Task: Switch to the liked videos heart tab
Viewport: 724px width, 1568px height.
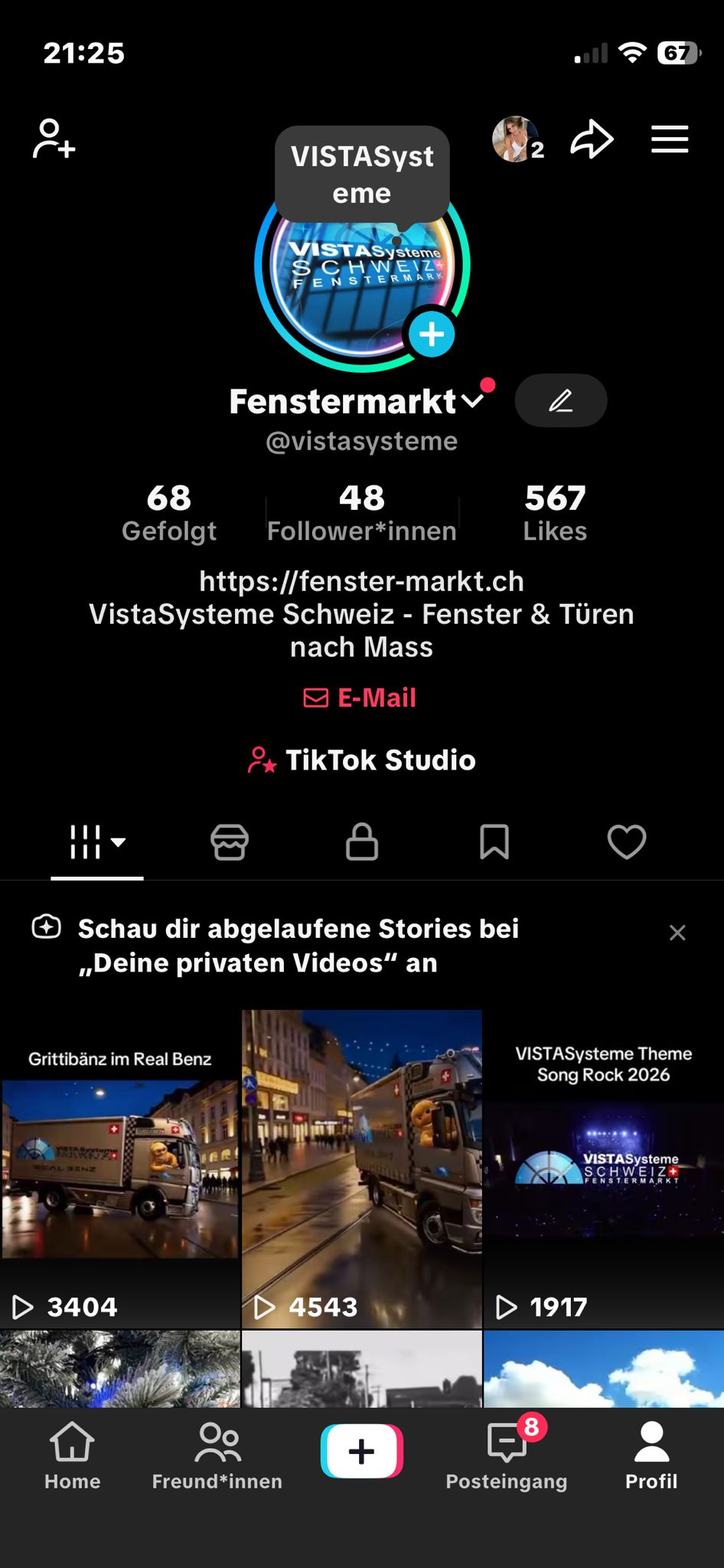Action: [627, 842]
